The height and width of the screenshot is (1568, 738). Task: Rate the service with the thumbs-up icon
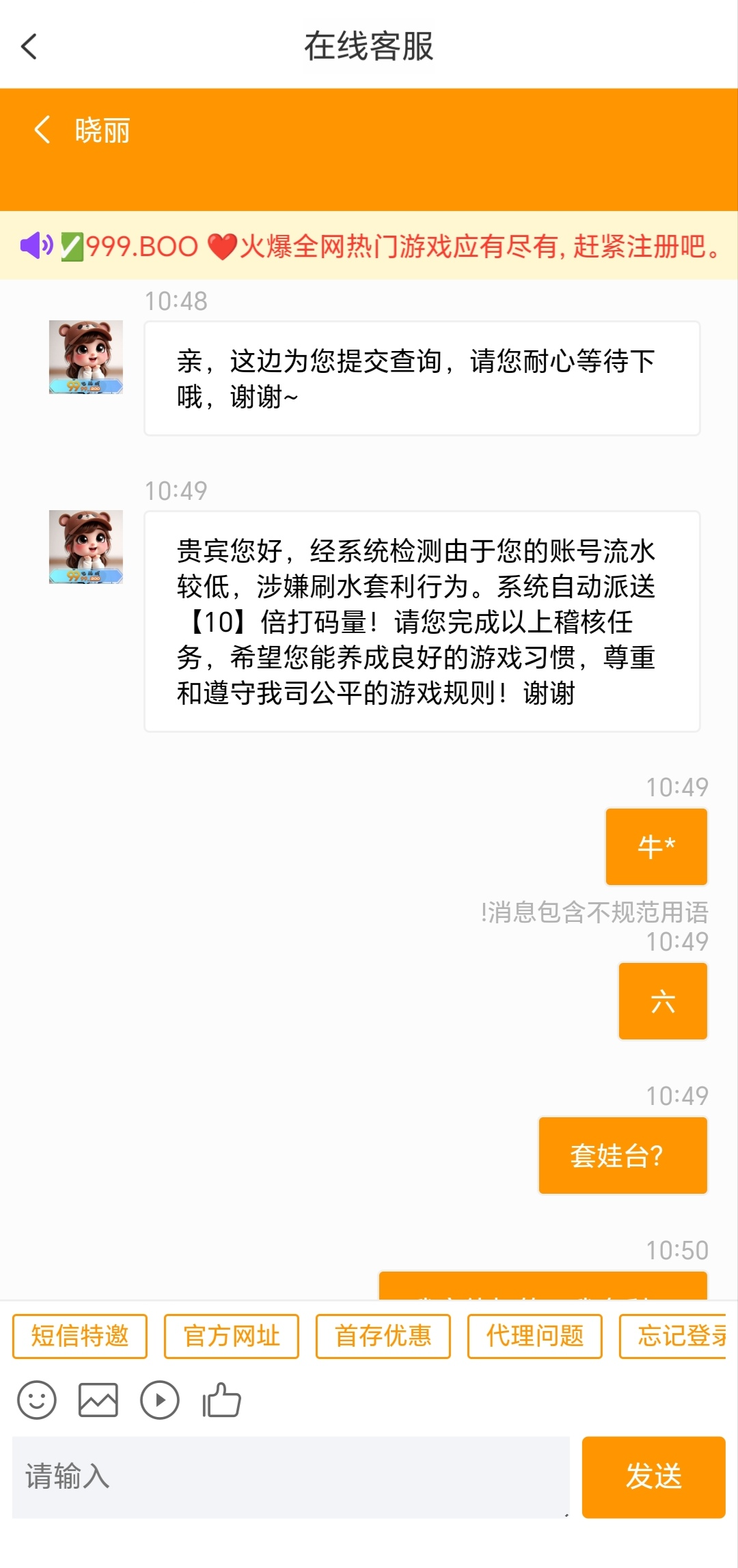coord(221,1400)
